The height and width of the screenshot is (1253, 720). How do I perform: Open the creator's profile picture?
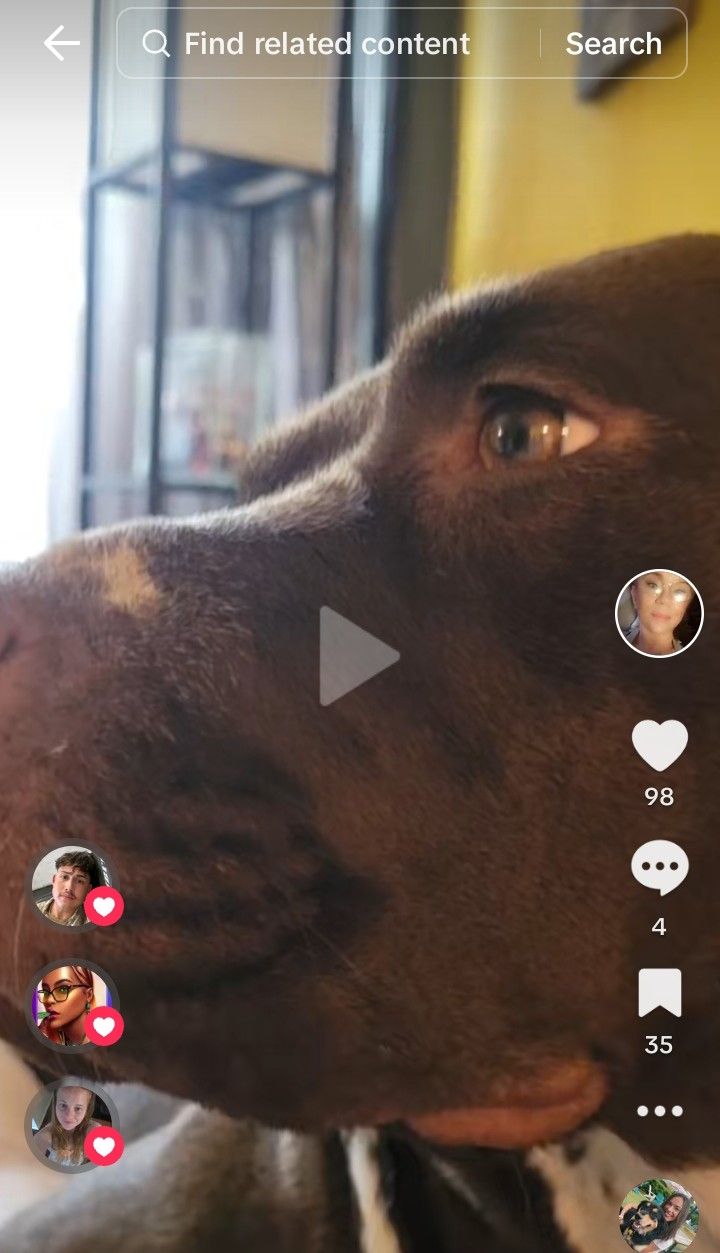point(659,613)
